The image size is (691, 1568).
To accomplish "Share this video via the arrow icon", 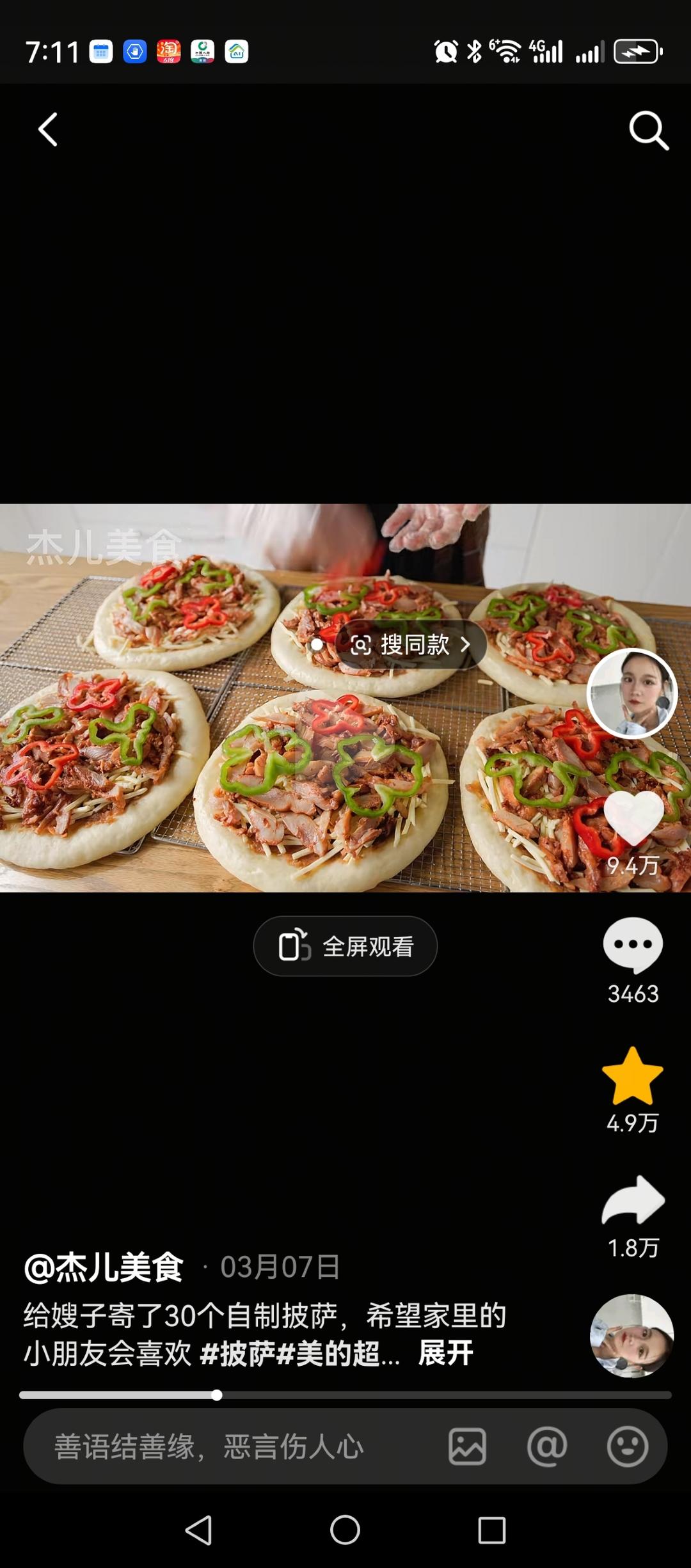I will (x=633, y=1200).
